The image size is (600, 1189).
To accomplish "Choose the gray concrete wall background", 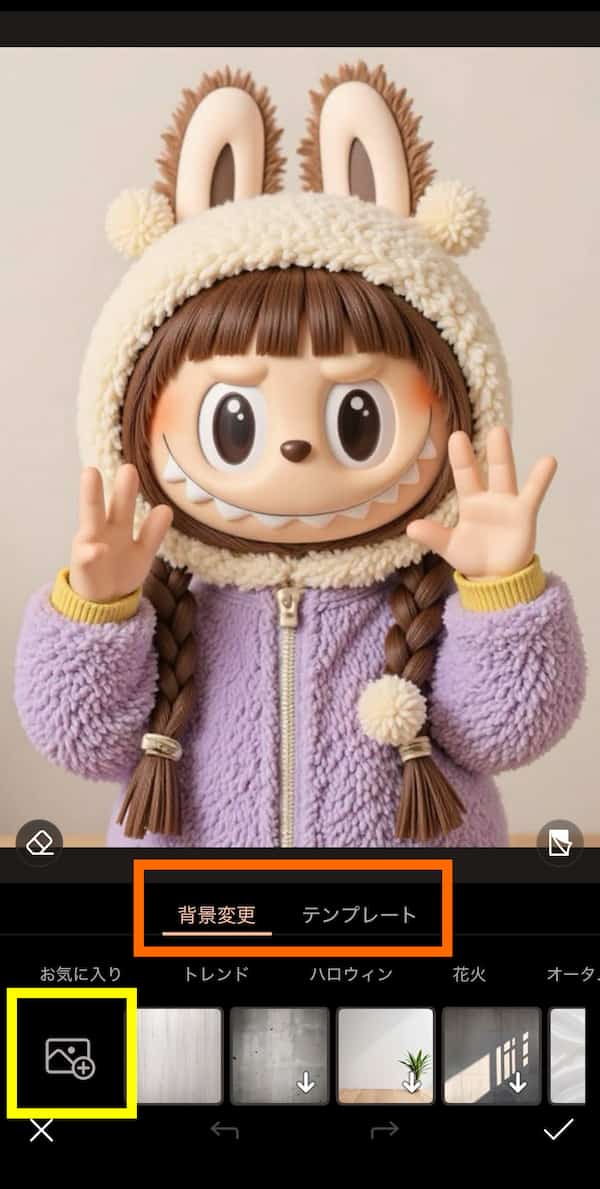I will [x=279, y=1055].
